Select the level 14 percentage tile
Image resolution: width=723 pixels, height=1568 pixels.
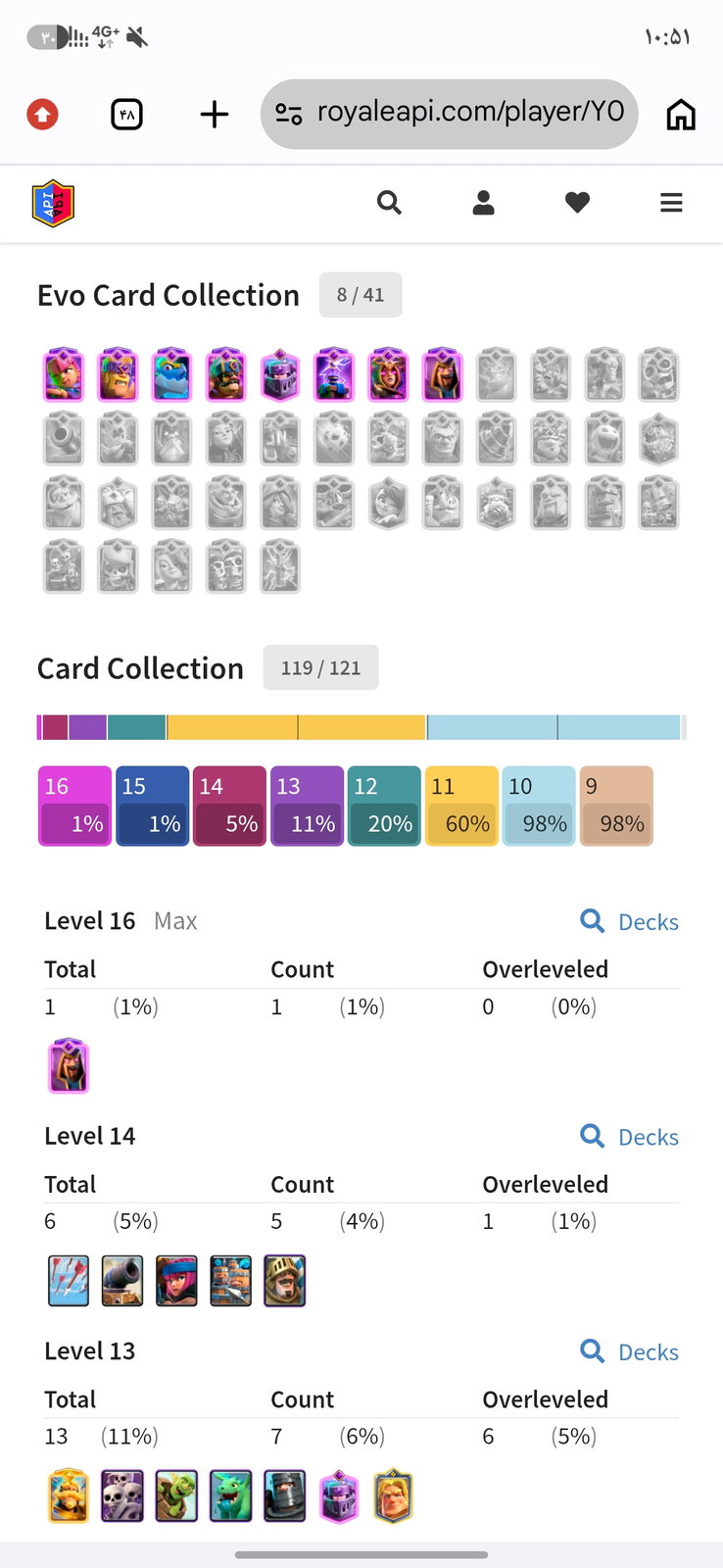coord(229,806)
